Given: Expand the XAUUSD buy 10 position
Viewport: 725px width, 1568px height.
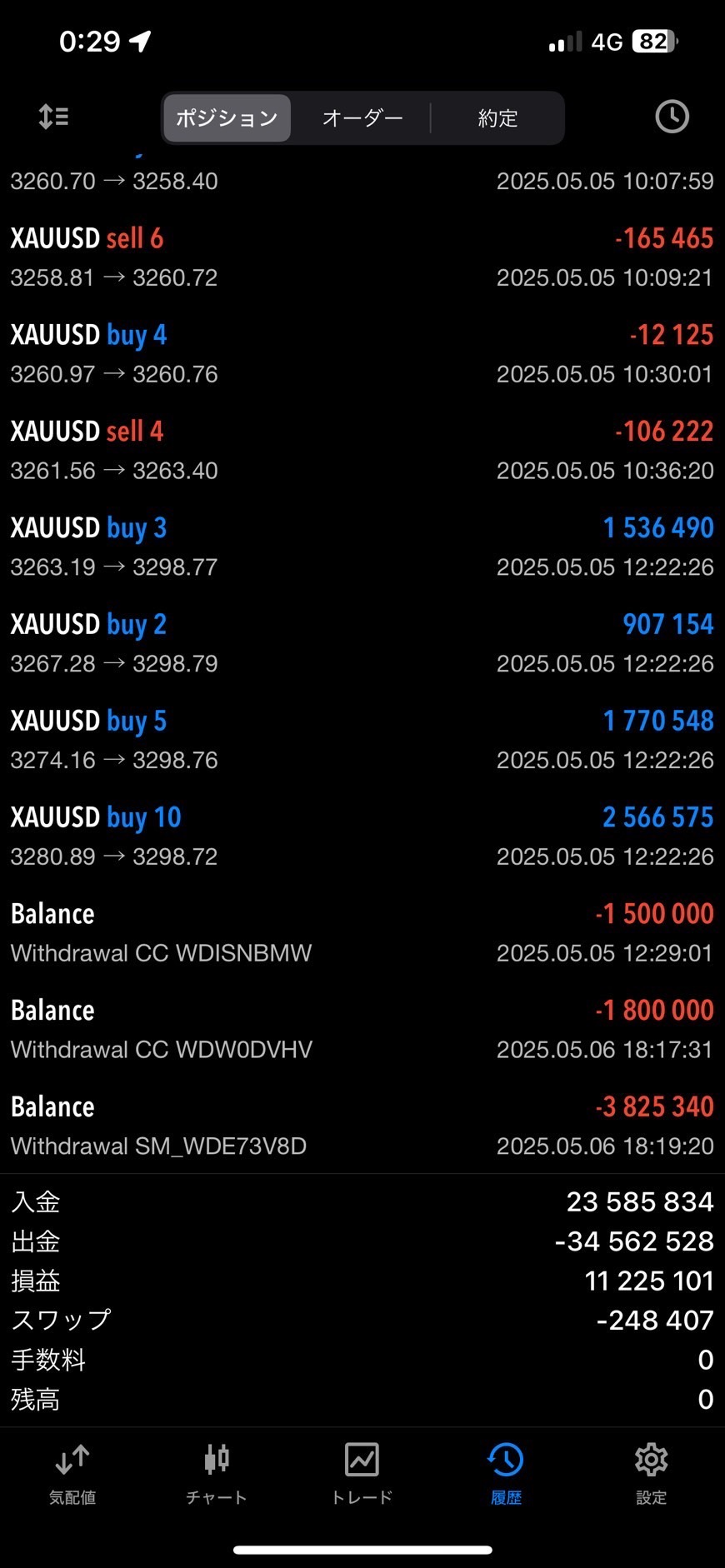Looking at the screenshot, I should [x=362, y=837].
